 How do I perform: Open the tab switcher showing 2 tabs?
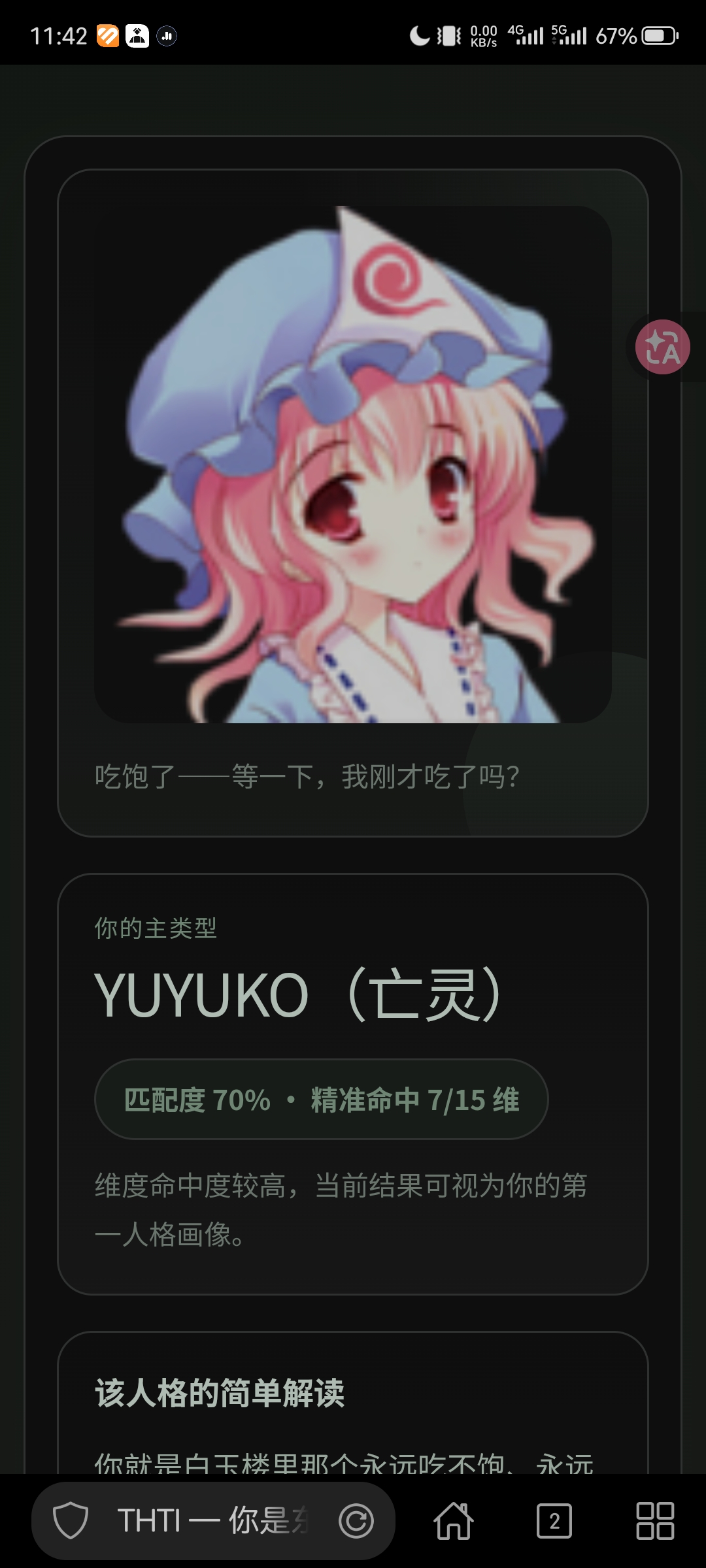click(554, 1521)
